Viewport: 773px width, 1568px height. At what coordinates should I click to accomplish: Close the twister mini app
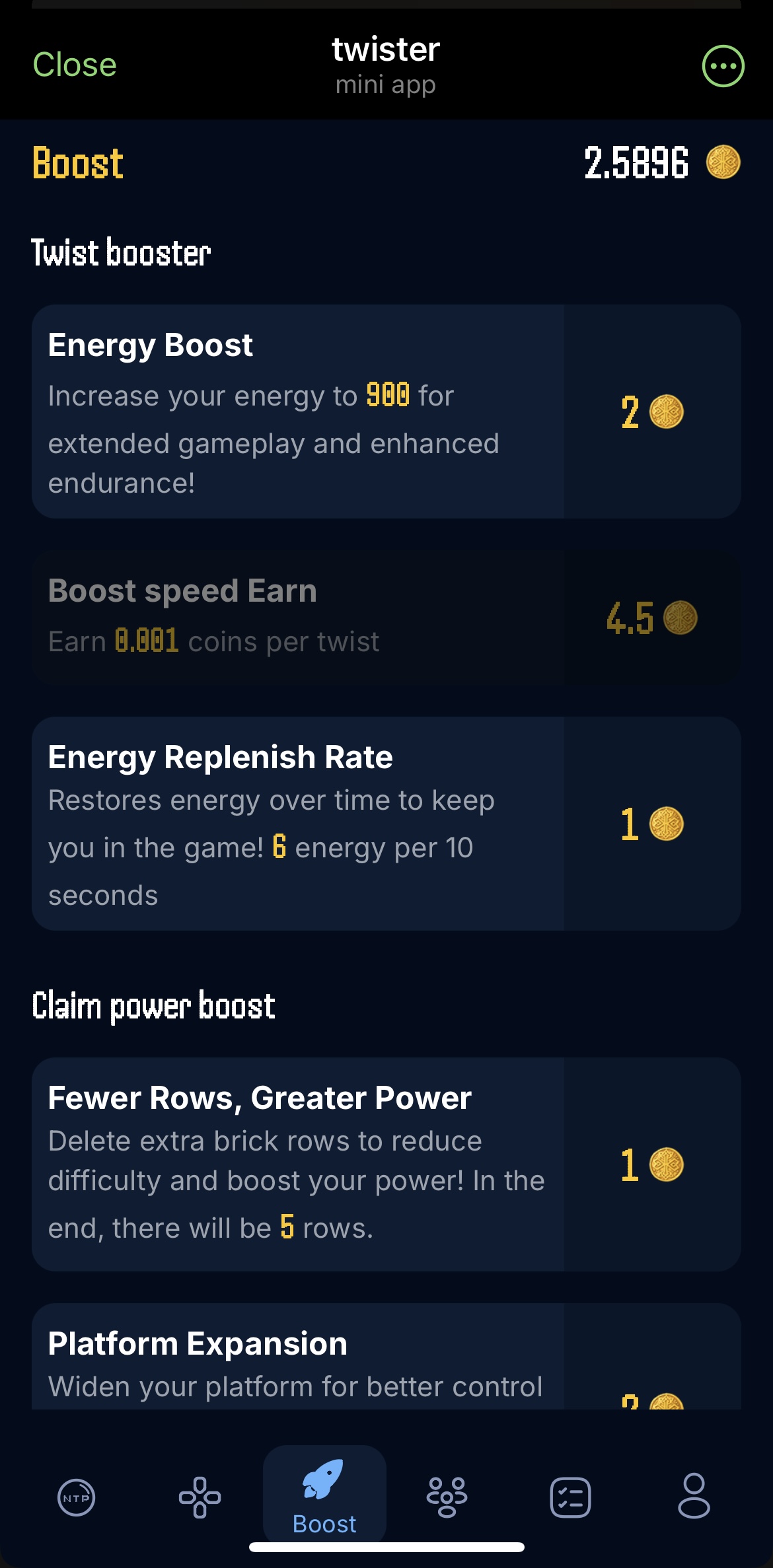(x=75, y=65)
